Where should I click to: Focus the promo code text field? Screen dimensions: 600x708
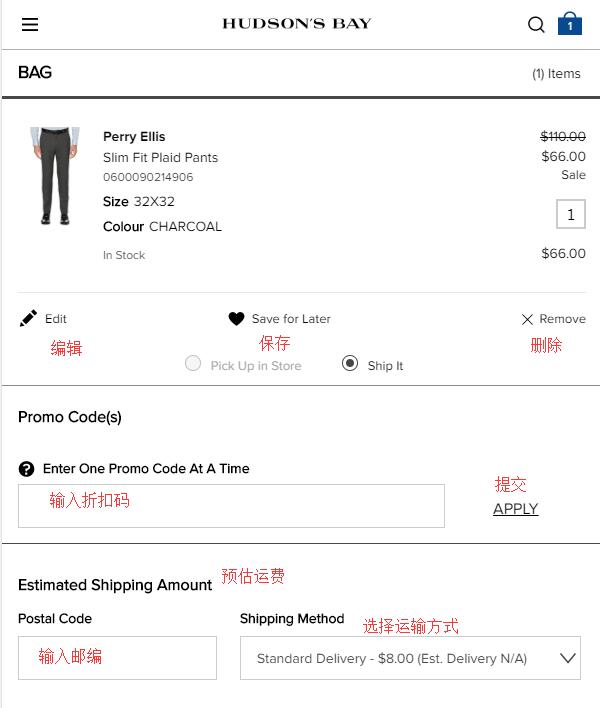tap(231, 506)
